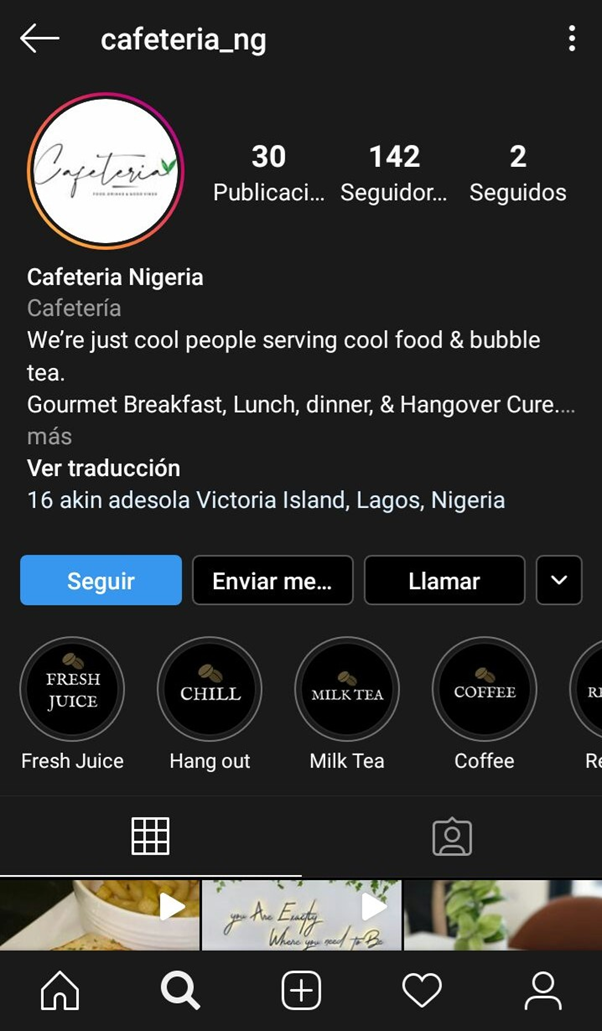Expand suggested accounts chevron button
602x1031 pixels.
coord(559,581)
